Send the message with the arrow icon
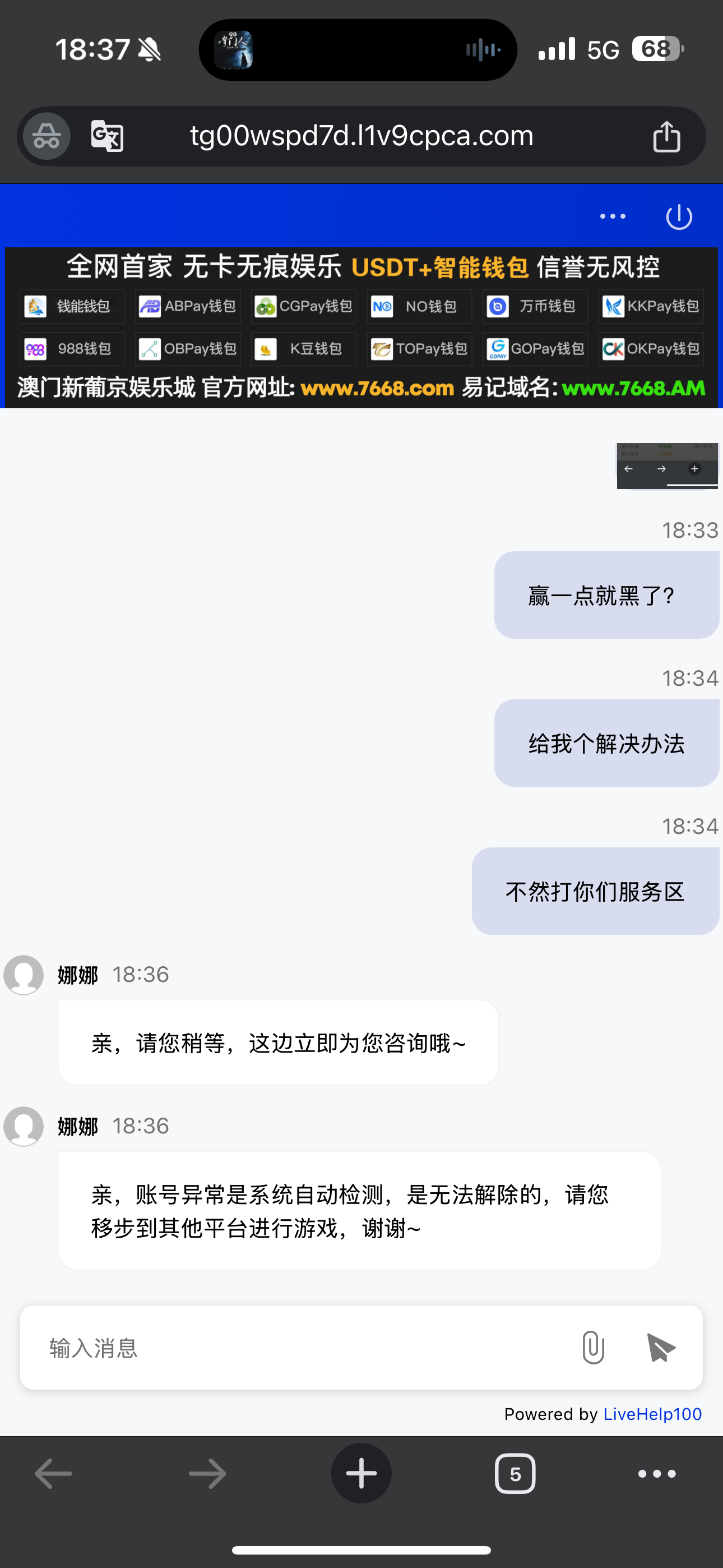 click(661, 1348)
